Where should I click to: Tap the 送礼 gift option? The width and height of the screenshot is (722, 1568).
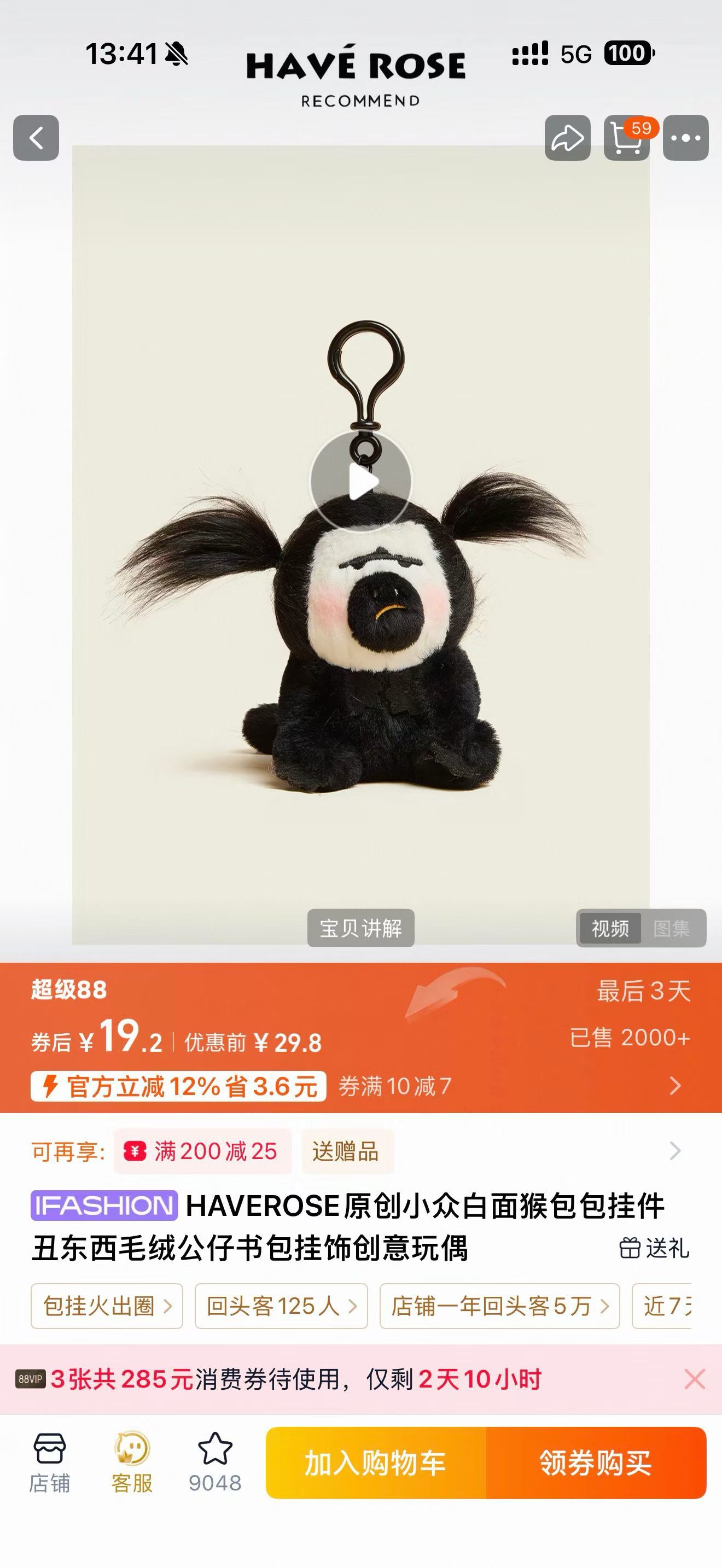(x=655, y=1248)
